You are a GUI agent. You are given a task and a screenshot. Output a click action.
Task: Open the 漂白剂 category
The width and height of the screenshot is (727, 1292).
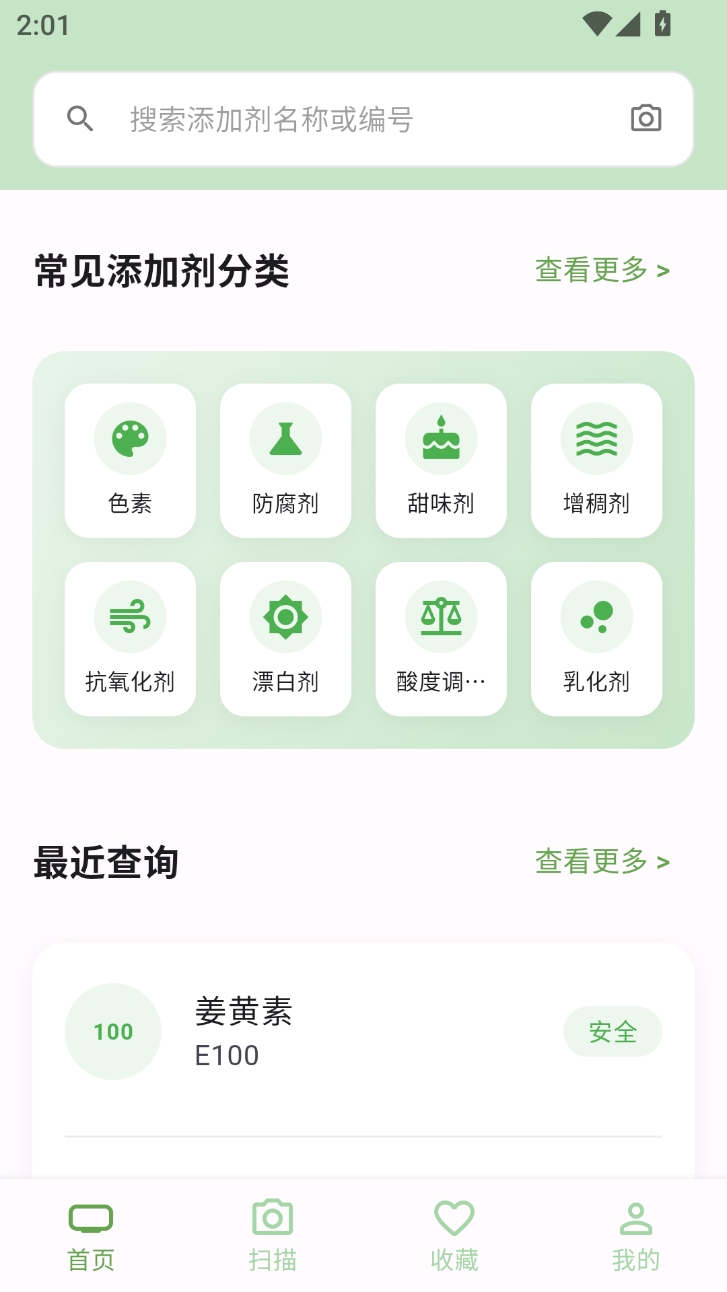pos(285,639)
